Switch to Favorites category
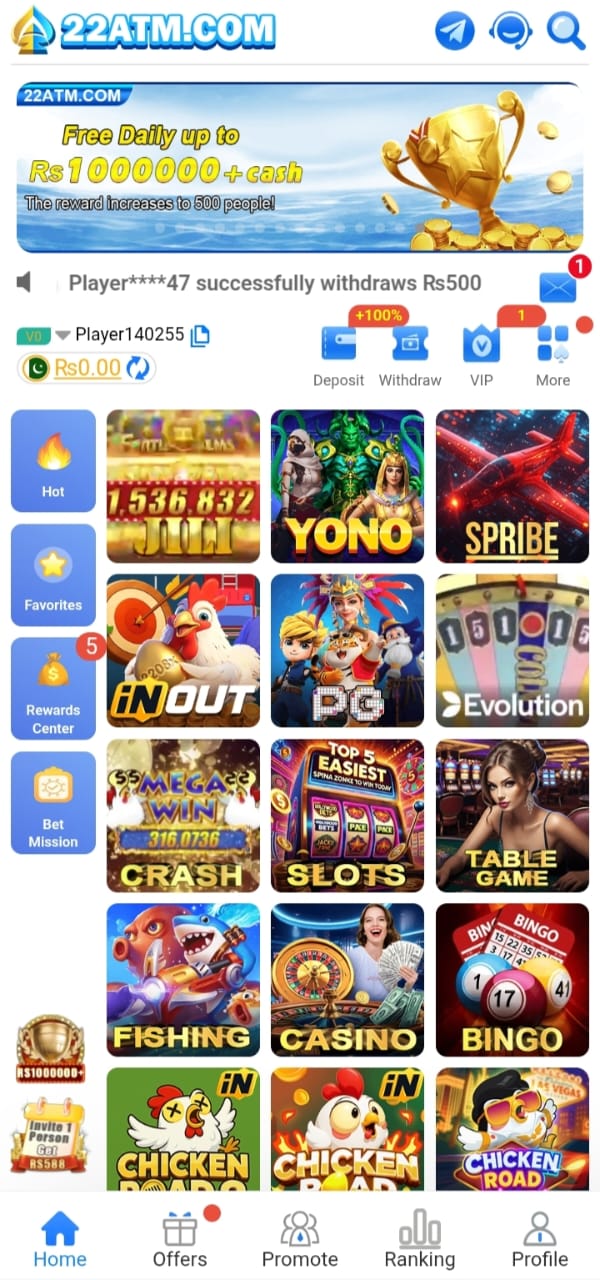 (53, 574)
